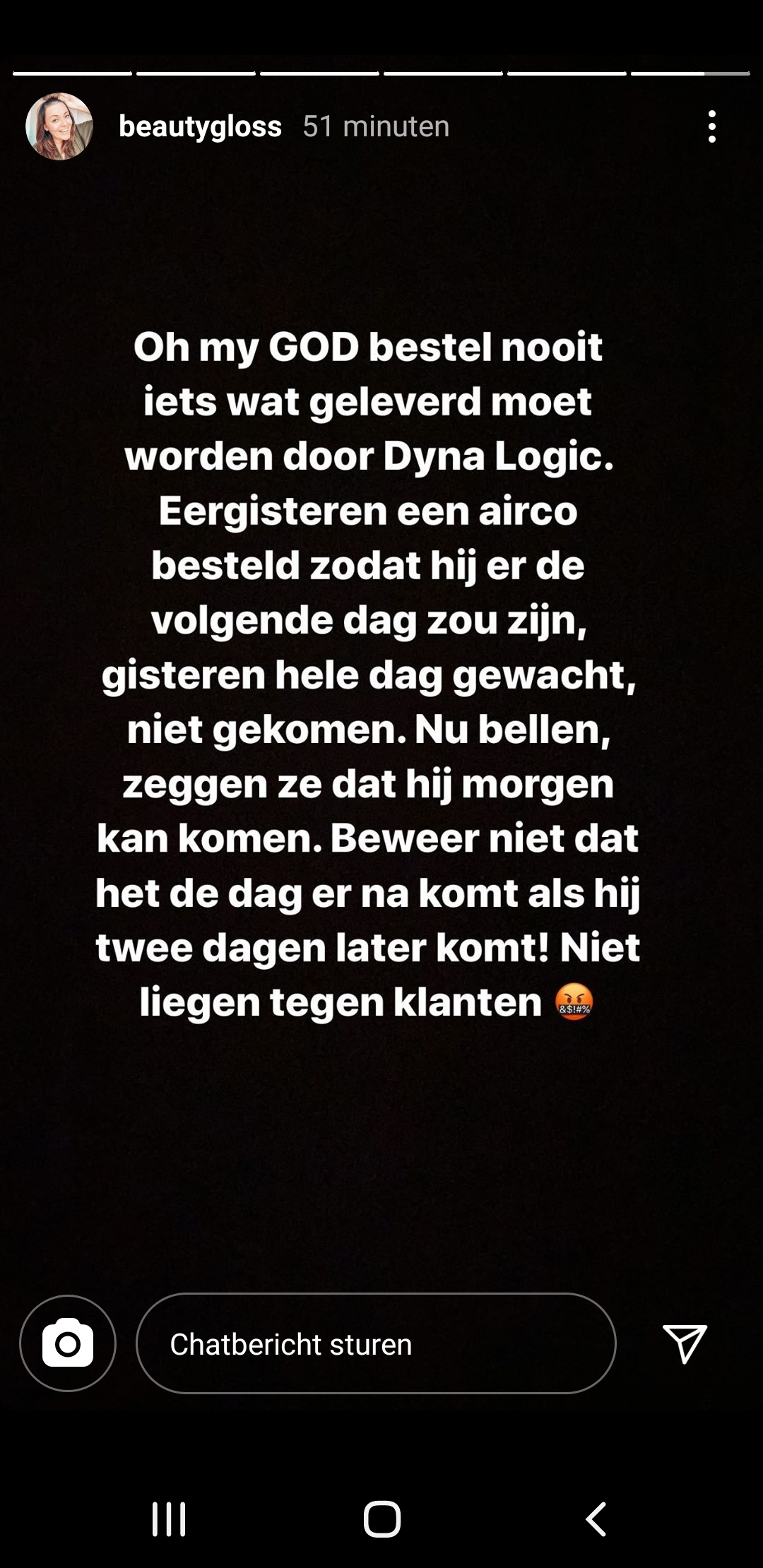Share this story via paper plane icon
Screen dimensions: 763x1568
click(x=685, y=1343)
